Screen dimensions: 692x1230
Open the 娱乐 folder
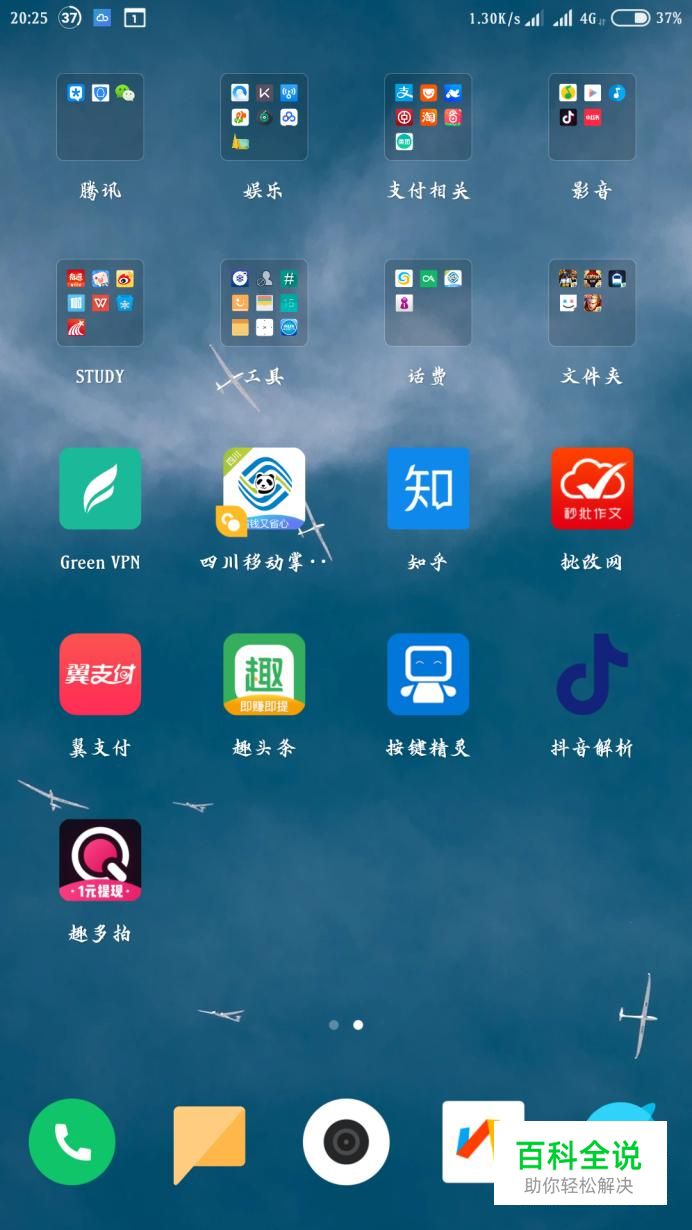tap(264, 117)
